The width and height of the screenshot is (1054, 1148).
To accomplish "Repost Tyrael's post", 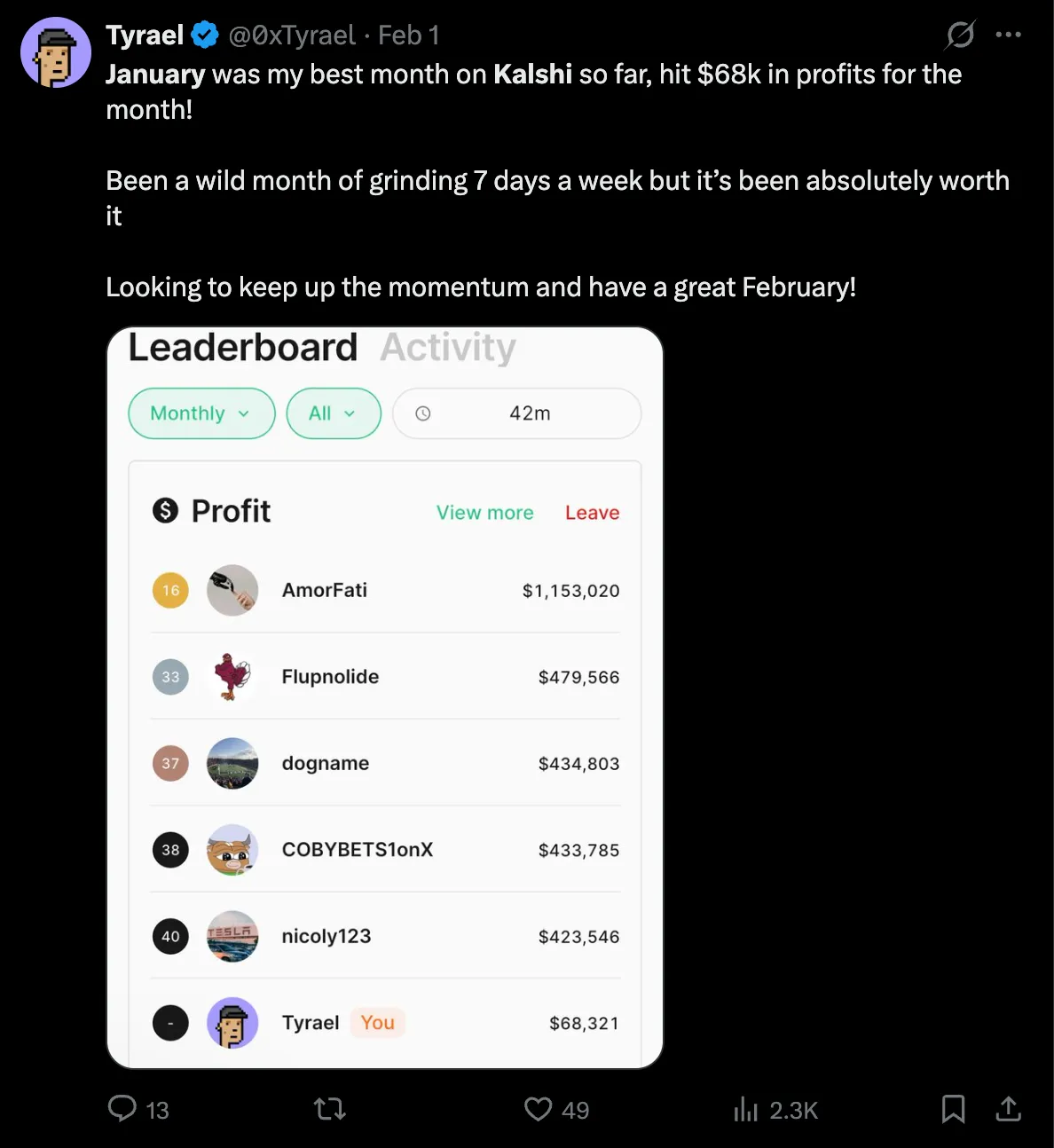I will pyautogui.click(x=330, y=1109).
